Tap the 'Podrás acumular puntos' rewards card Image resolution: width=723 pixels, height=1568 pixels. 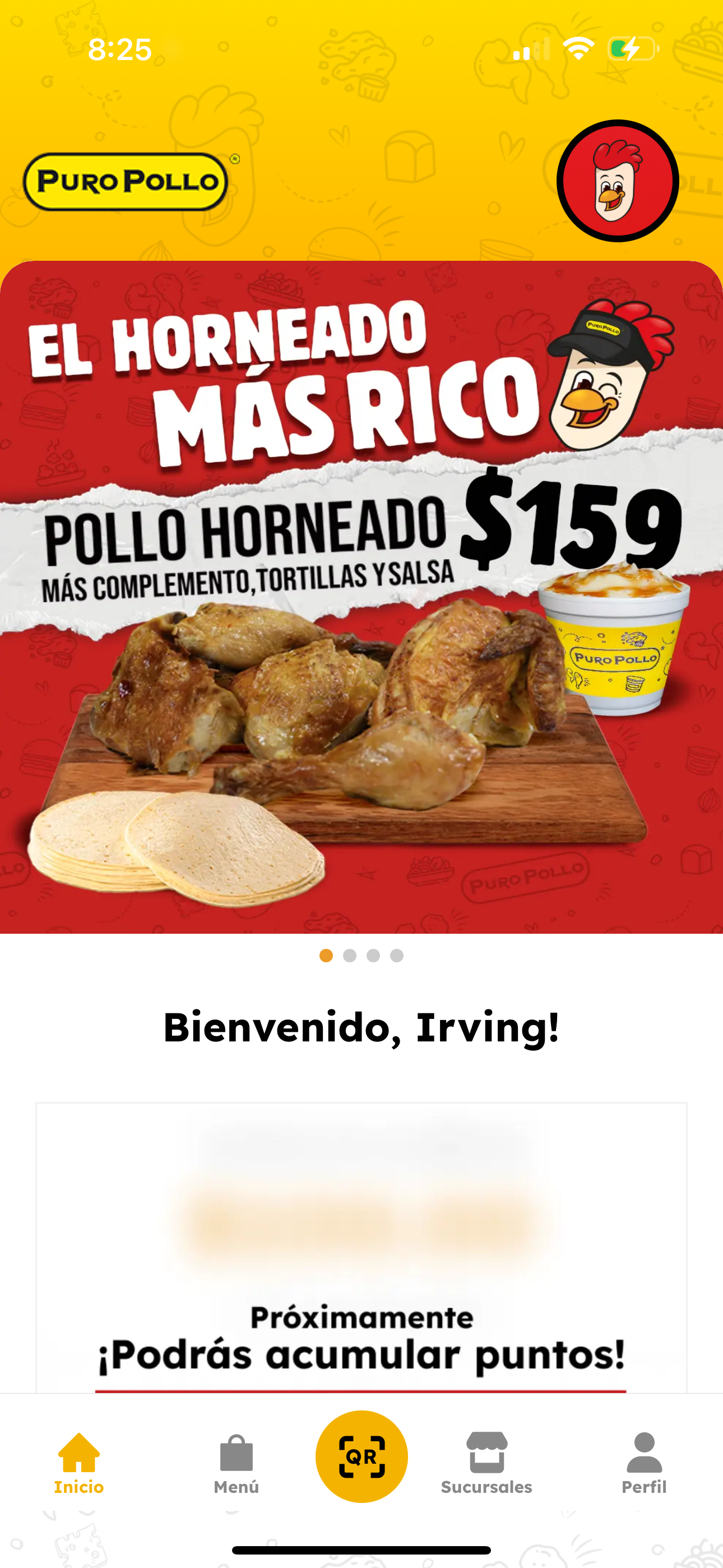click(x=361, y=1254)
